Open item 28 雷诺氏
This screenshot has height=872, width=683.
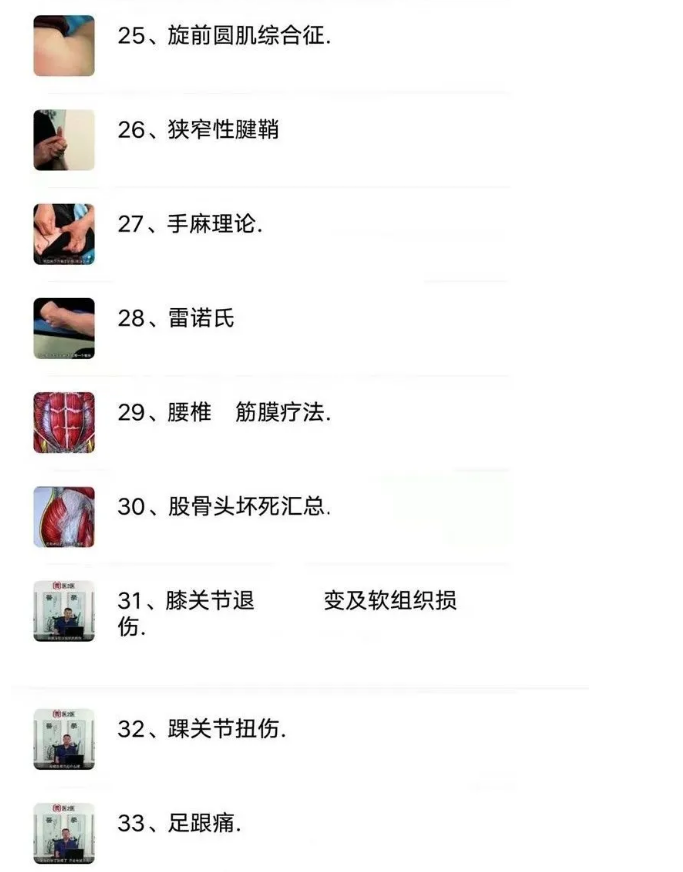coord(176,319)
